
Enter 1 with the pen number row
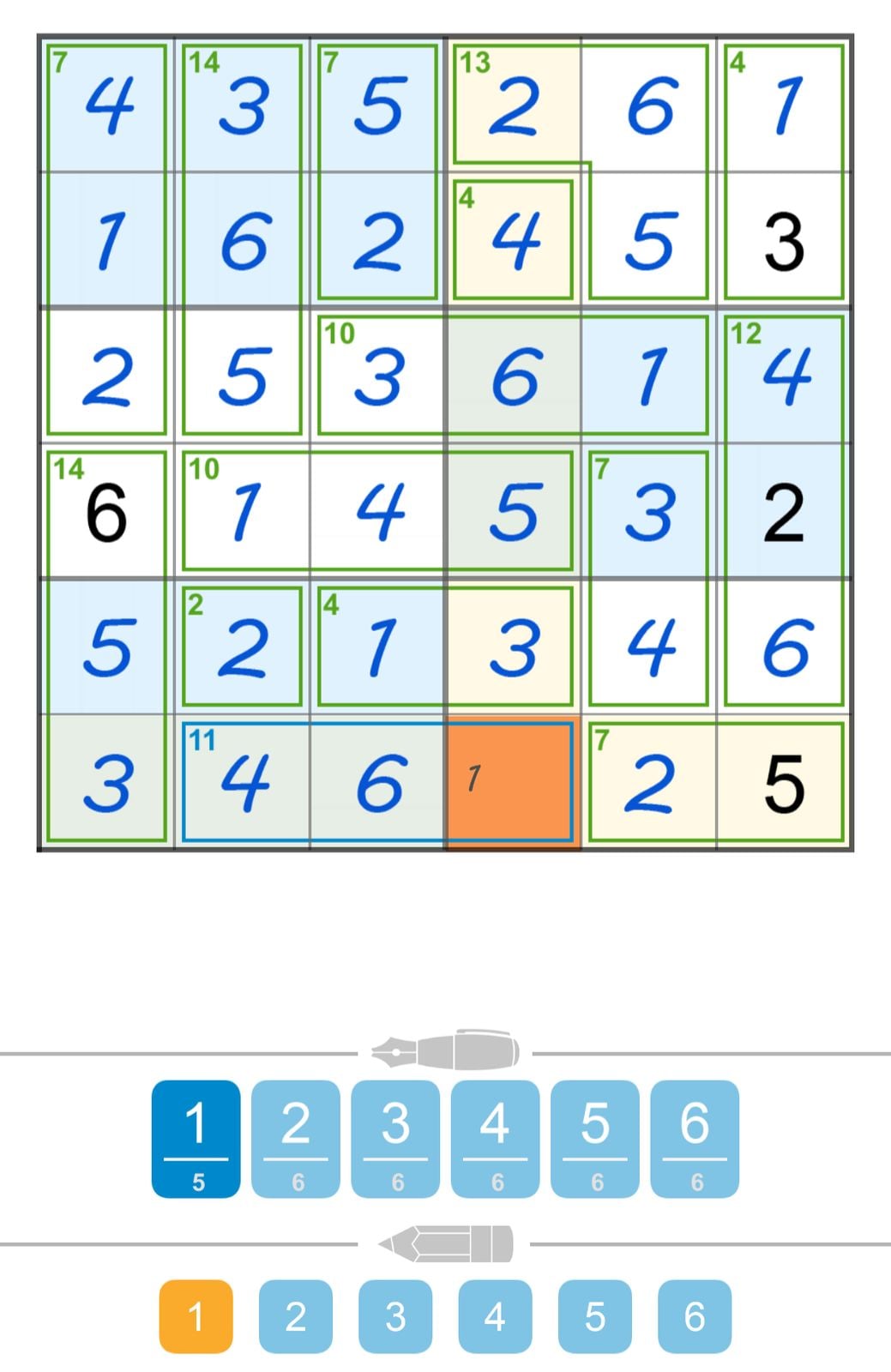196,1138
